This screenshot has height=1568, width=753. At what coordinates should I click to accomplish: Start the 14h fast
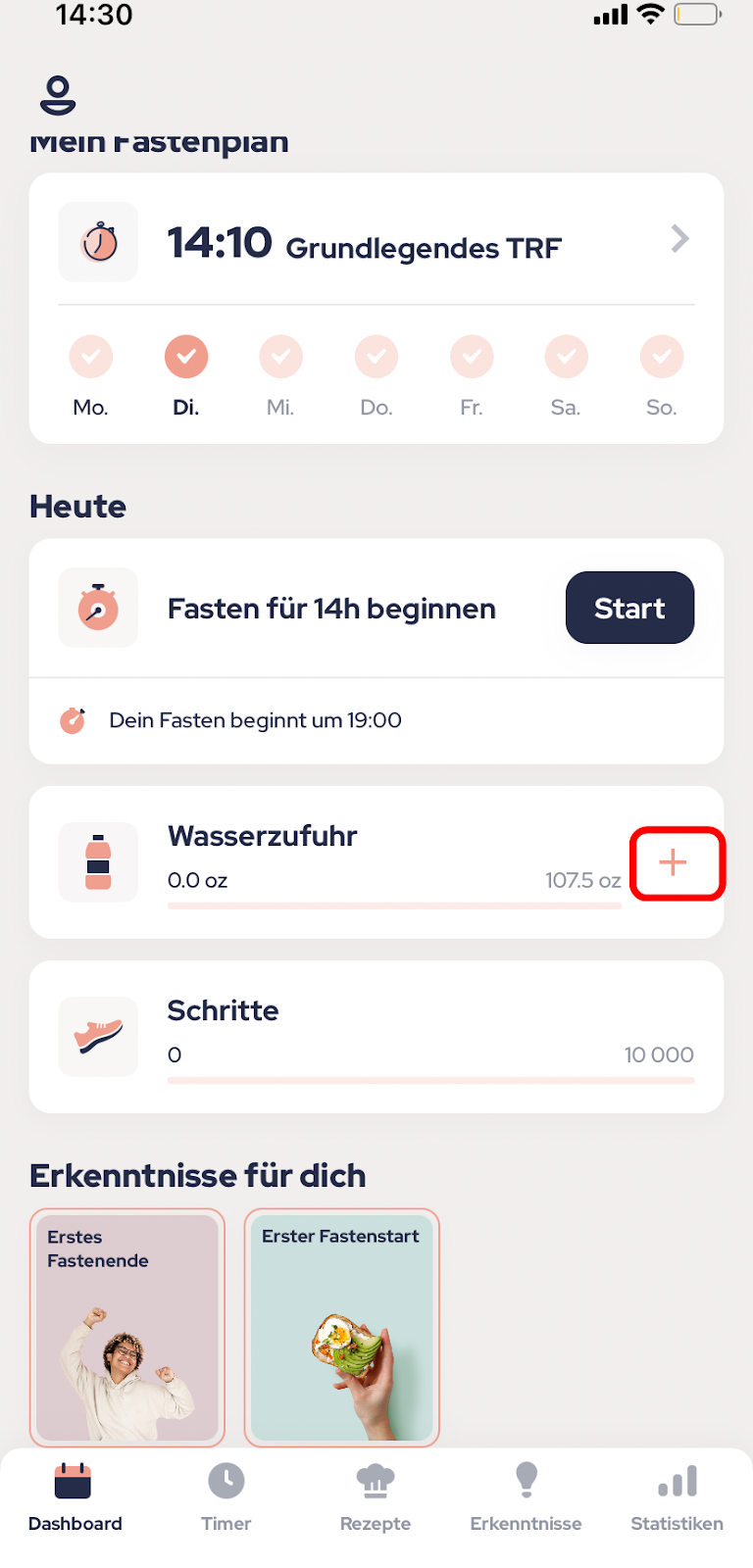pyautogui.click(x=629, y=608)
